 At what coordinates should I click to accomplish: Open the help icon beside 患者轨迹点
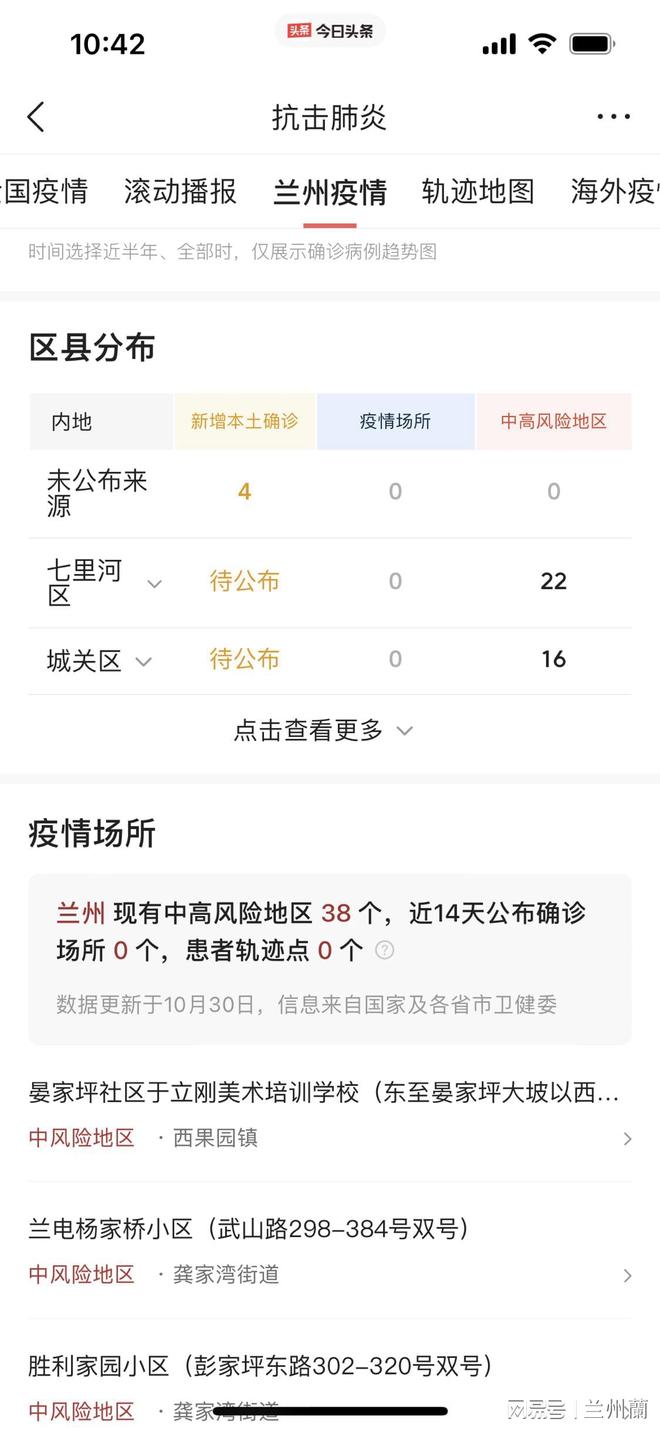point(384,950)
